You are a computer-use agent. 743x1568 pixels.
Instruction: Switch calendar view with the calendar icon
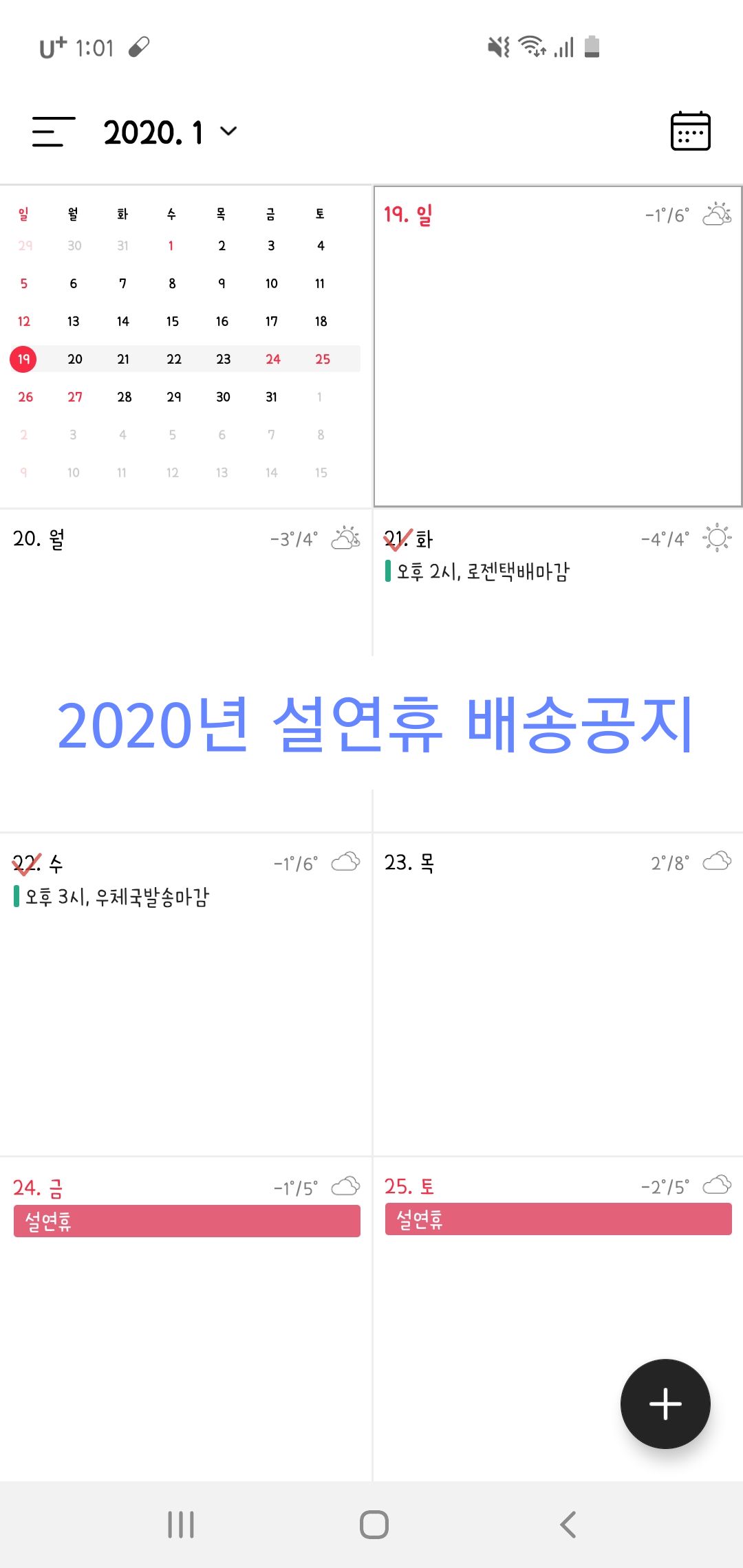[x=690, y=131]
